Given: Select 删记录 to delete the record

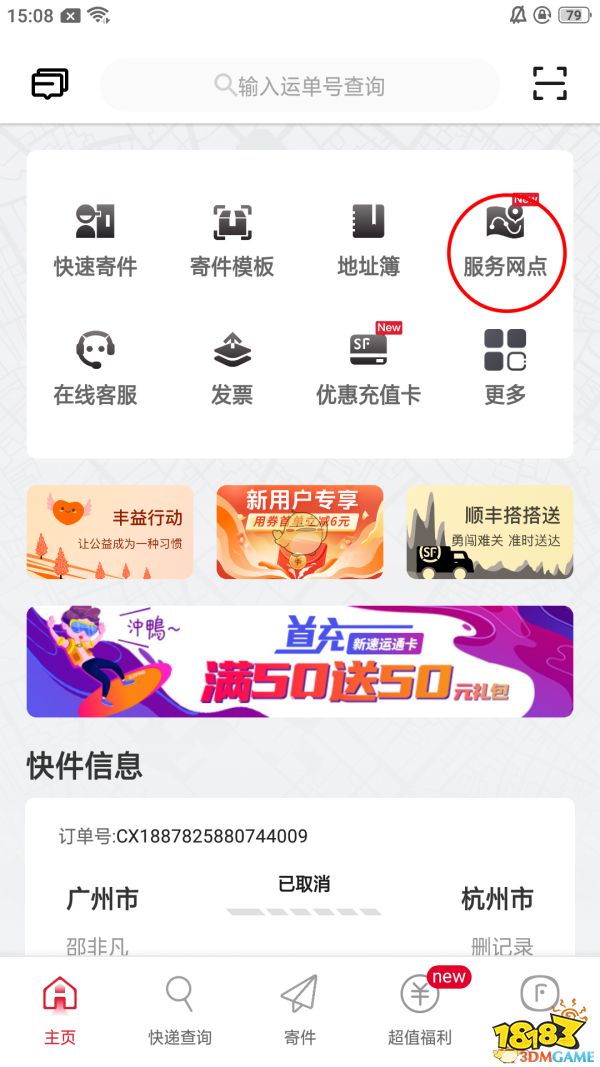Looking at the screenshot, I should click(x=502, y=945).
